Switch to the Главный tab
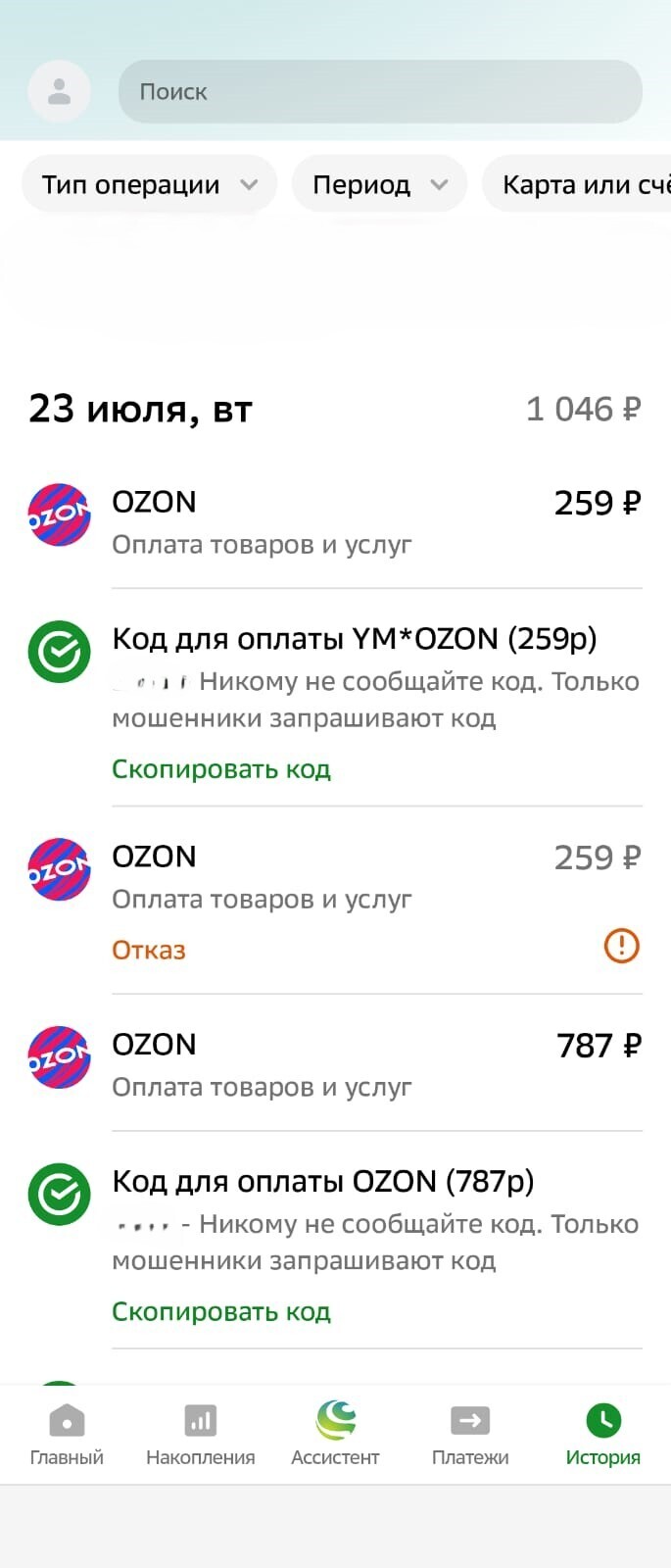The width and height of the screenshot is (671, 1568). (x=67, y=1434)
